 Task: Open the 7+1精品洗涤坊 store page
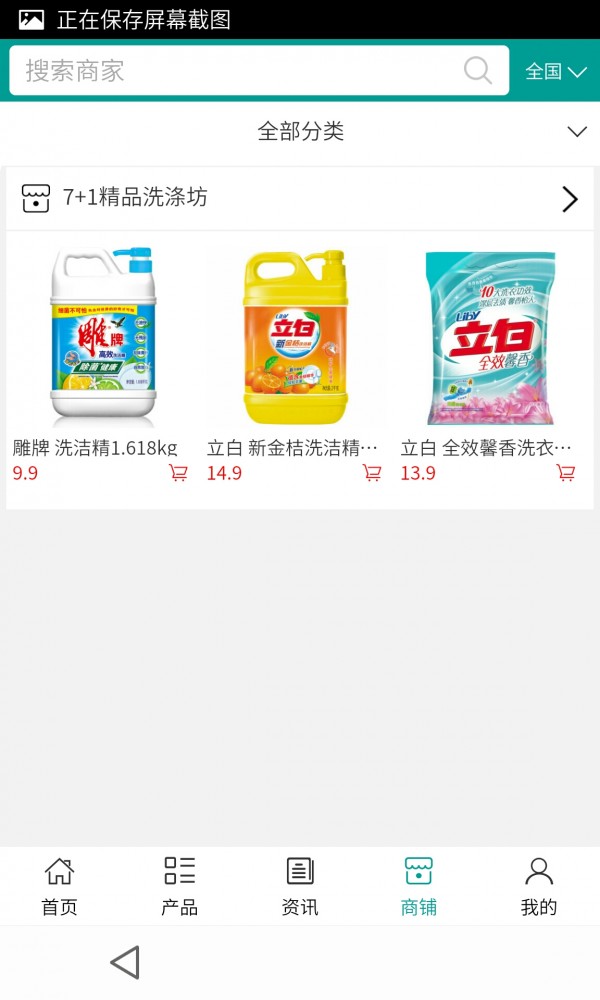pyautogui.click(x=300, y=198)
